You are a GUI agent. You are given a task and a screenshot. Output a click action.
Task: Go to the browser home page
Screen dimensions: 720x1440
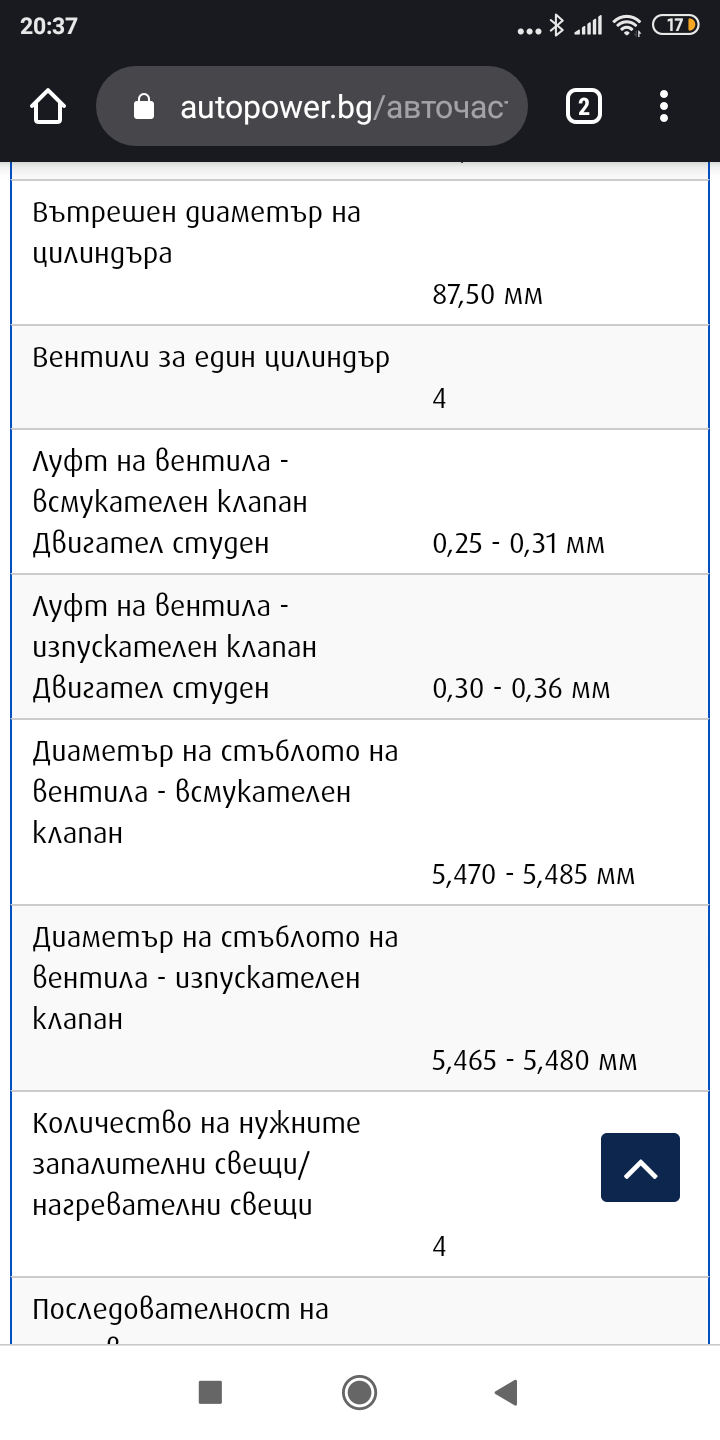pyautogui.click(x=48, y=107)
